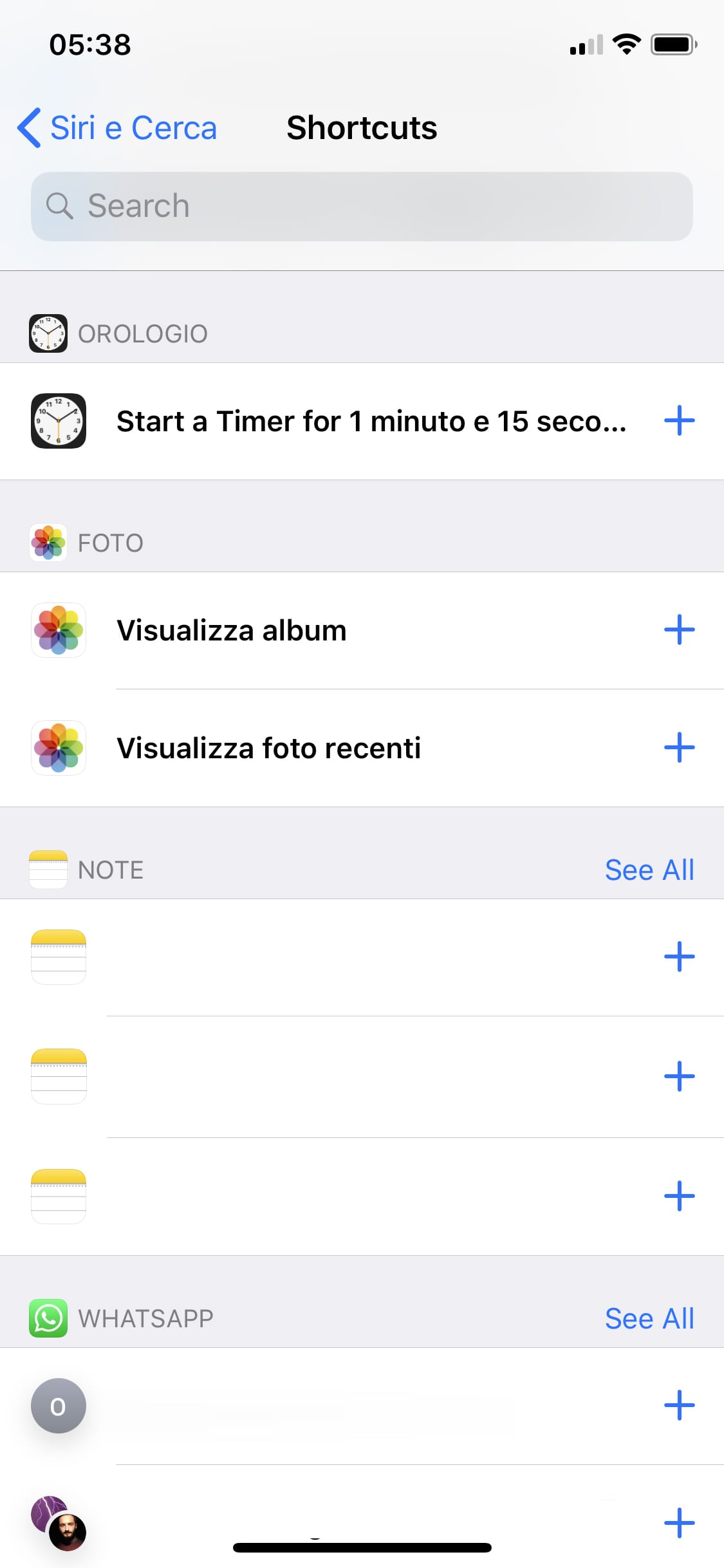Viewport: 724px width, 1568px height.
Task: Open the Visualizza album row
Action: 362,630
